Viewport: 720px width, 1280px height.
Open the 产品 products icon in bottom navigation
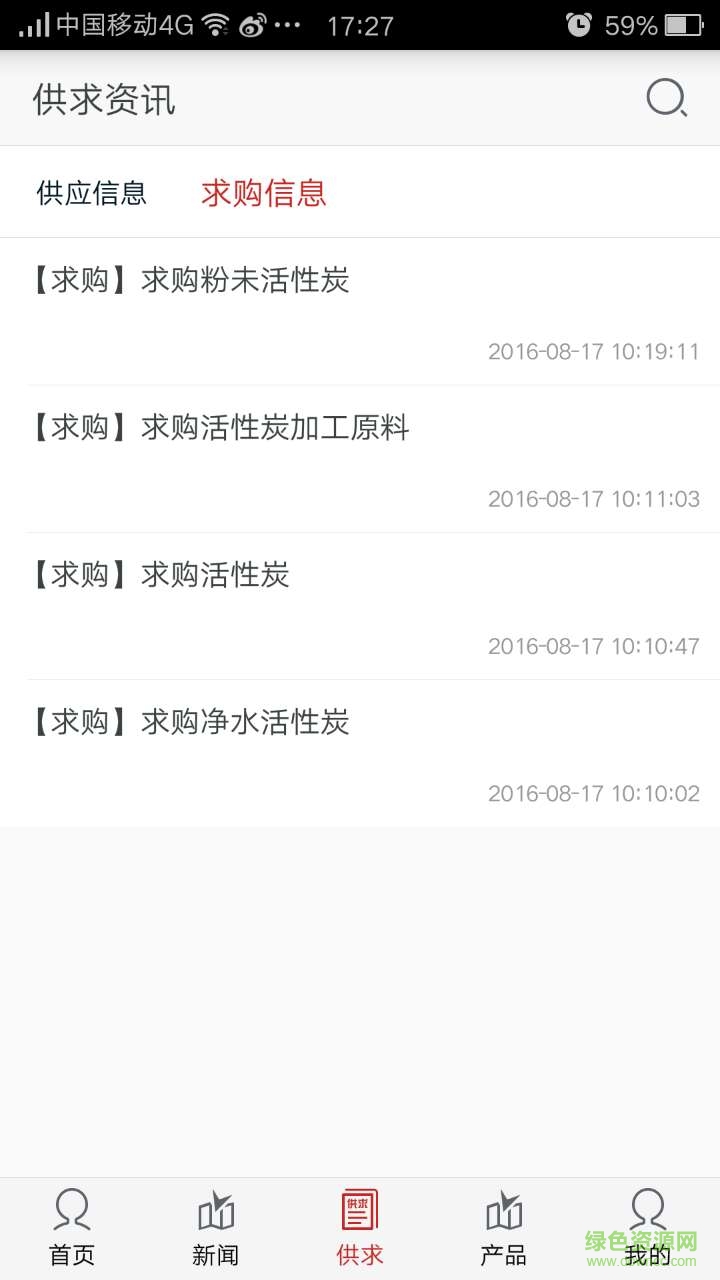[x=504, y=1212]
